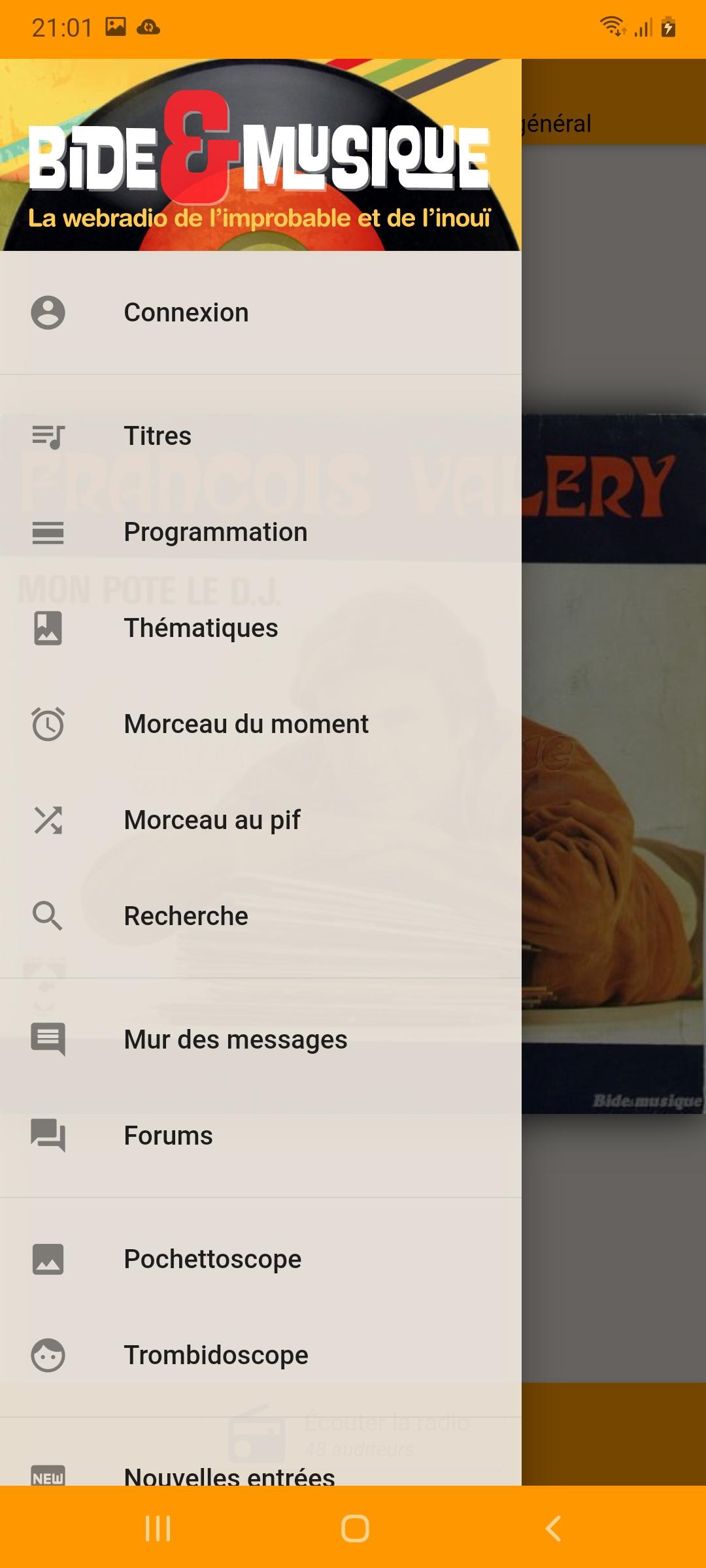Select Morceau au pif
This screenshot has height=1568, width=706.
pos(212,820)
